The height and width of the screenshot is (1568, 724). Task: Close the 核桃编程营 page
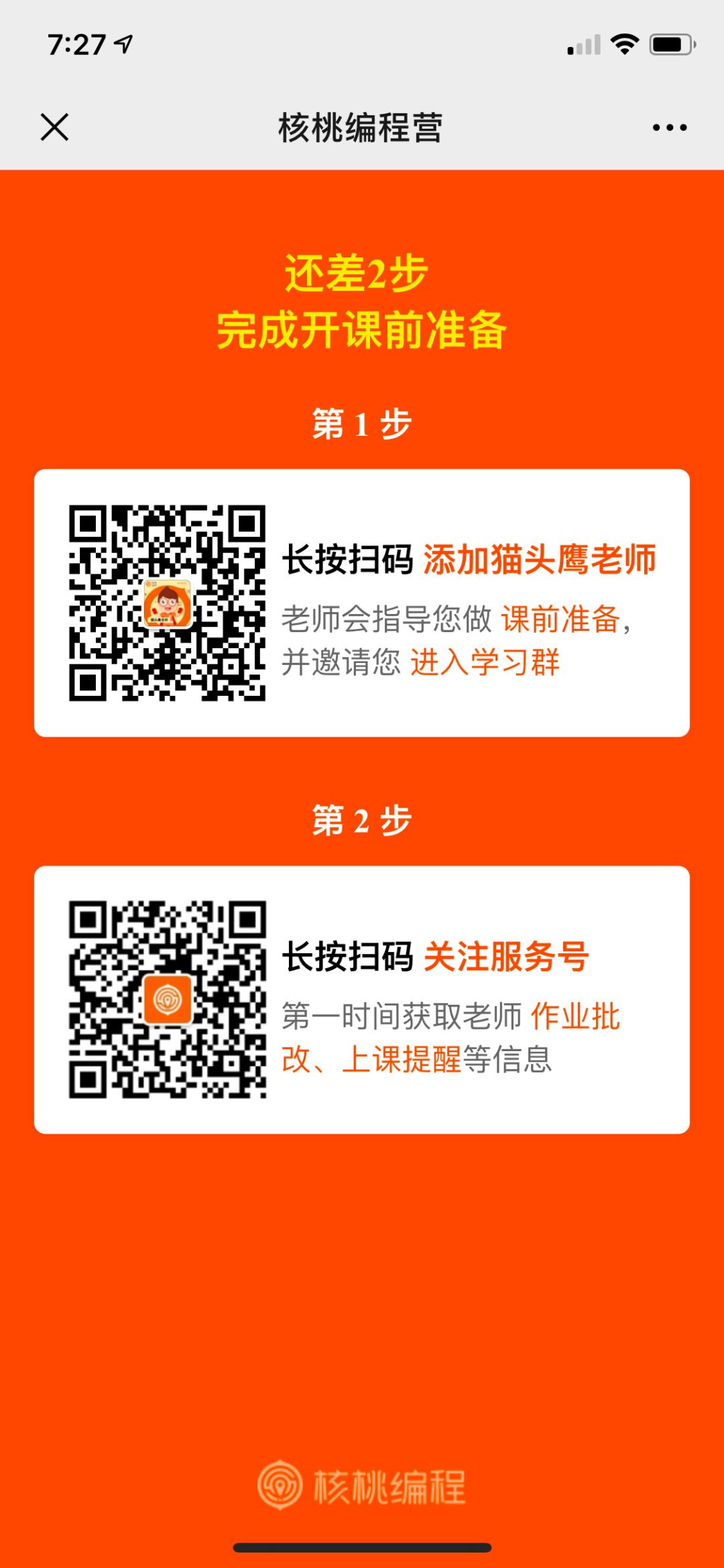click(54, 127)
